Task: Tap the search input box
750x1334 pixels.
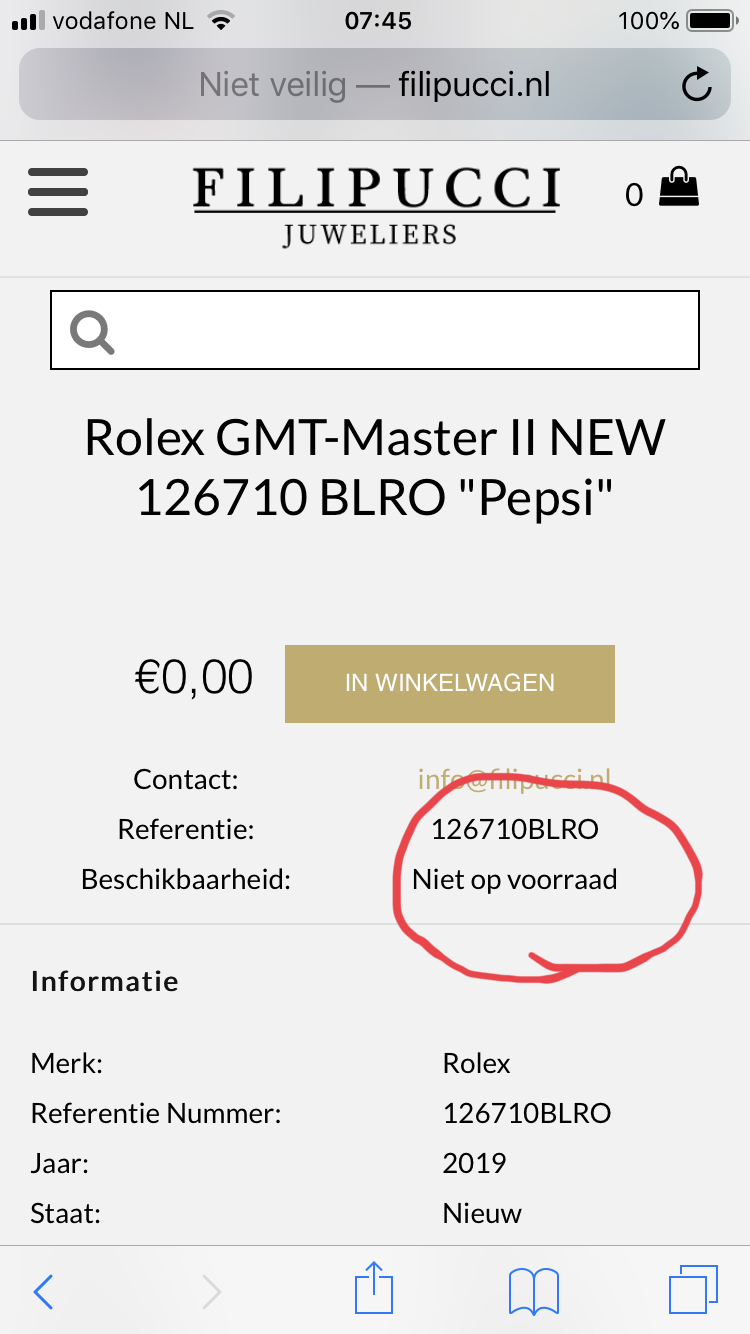Action: (375, 330)
